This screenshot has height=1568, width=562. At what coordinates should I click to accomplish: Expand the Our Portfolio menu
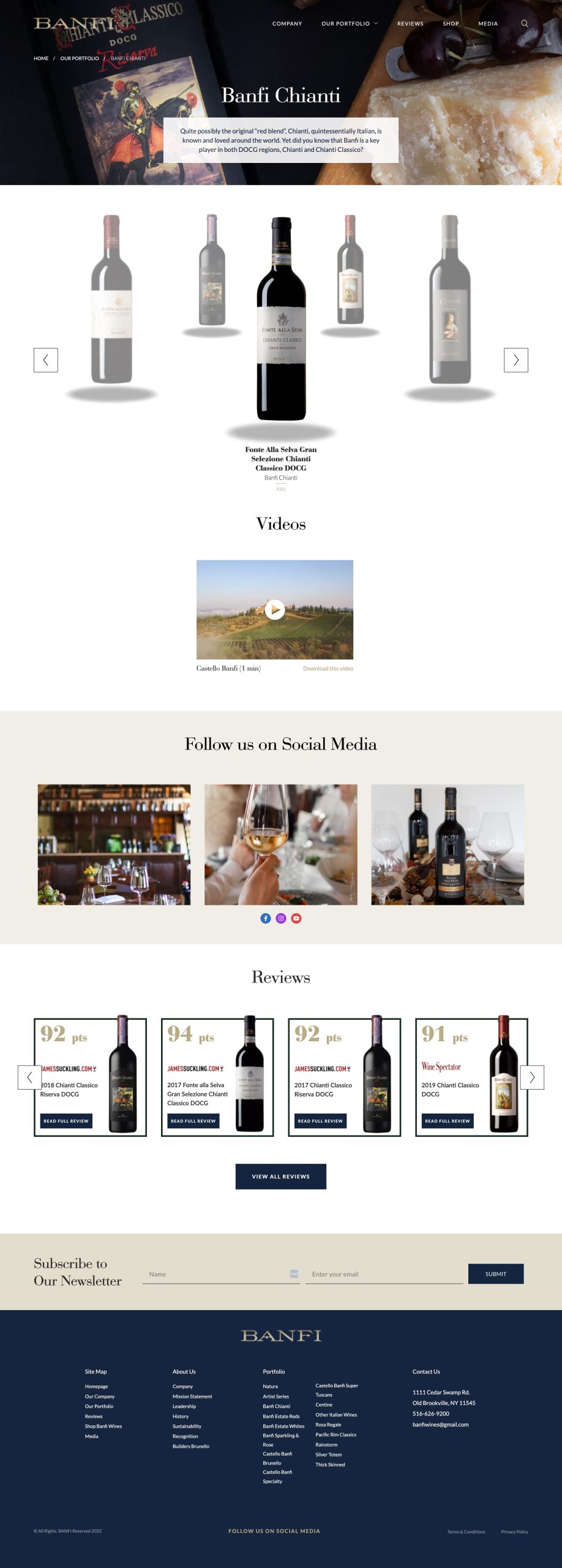click(349, 23)
